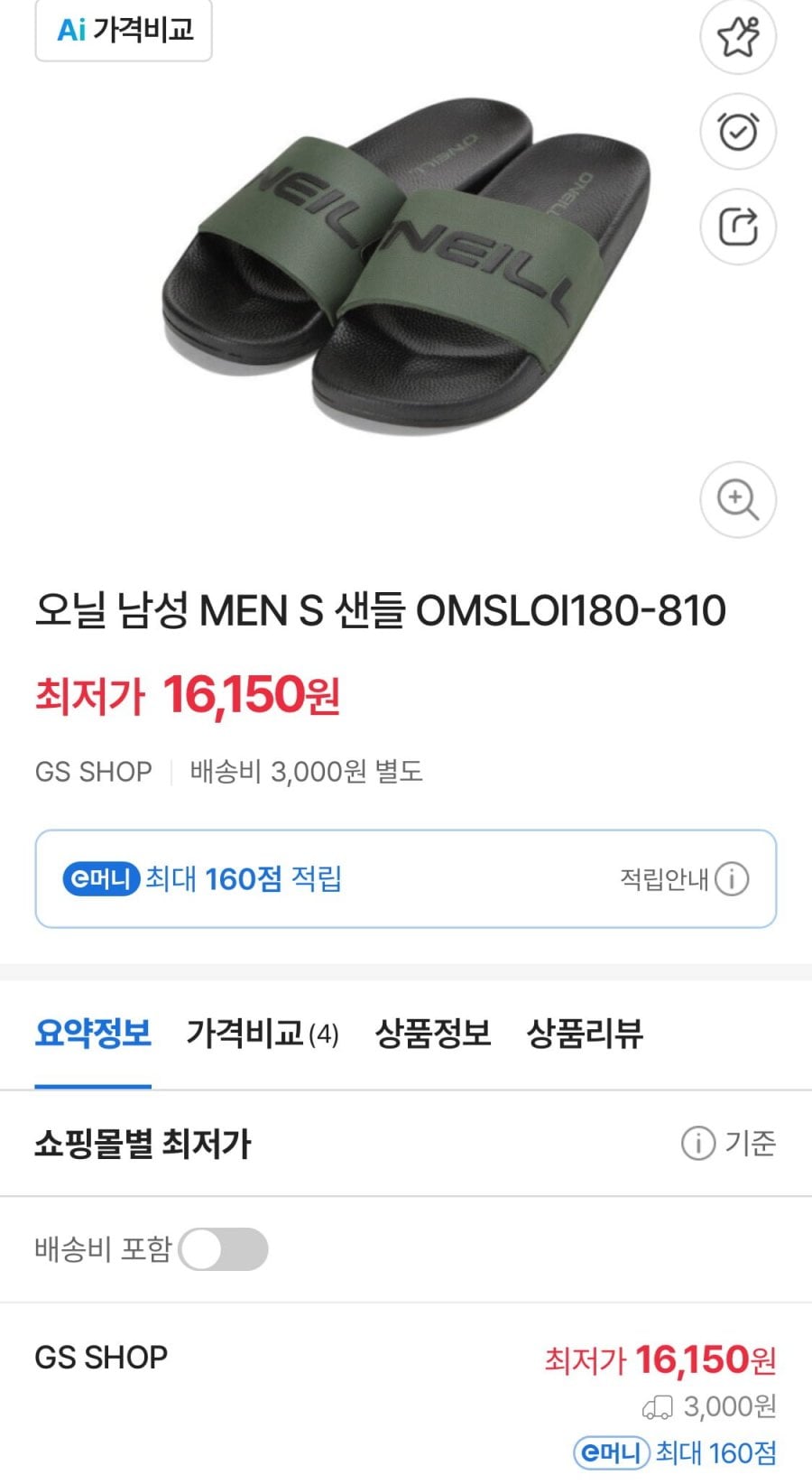Toggle the 배송비 포함 switch
This screenshot has height=1484, width=812.
(x=223, y=1249)
